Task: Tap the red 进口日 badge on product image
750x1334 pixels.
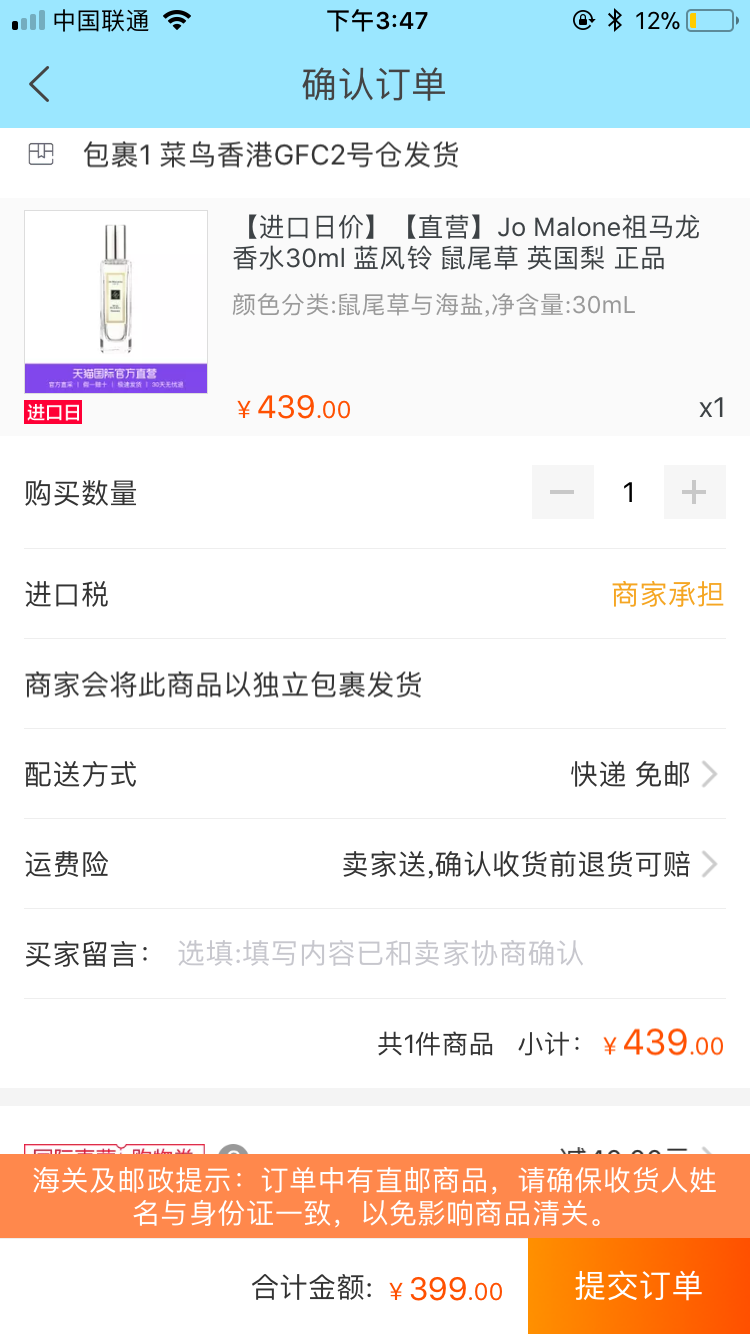Action: [x=51, y=413]
